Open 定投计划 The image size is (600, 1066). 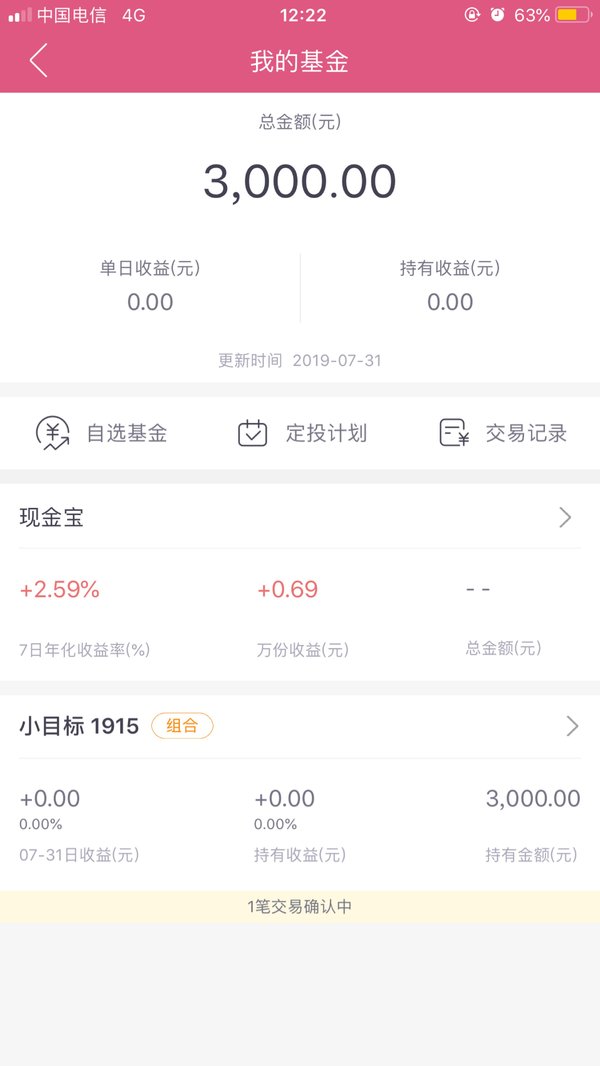click(302, 433)
